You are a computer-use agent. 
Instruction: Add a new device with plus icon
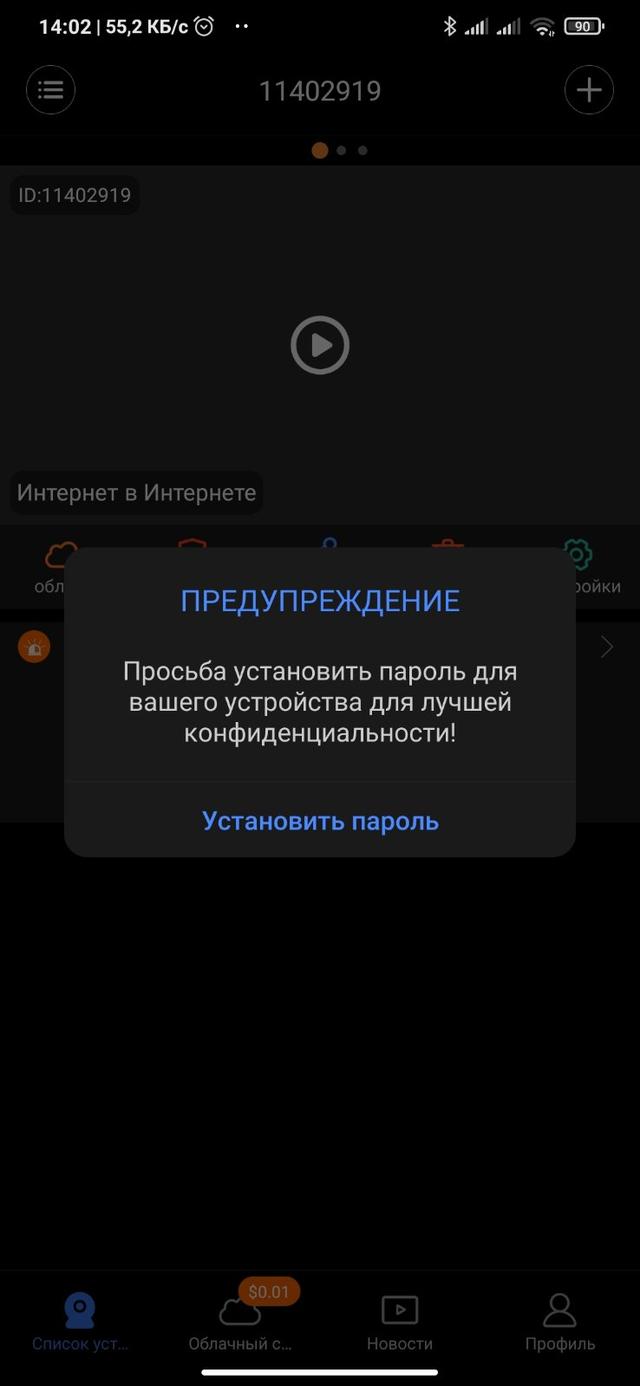(589, 90)
